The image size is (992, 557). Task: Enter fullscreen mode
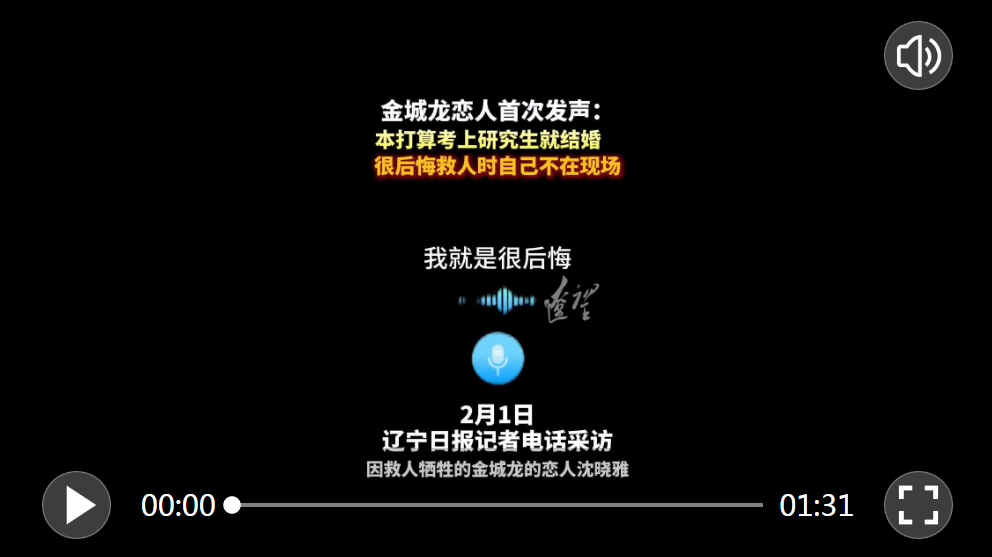(x=918, y=505)
